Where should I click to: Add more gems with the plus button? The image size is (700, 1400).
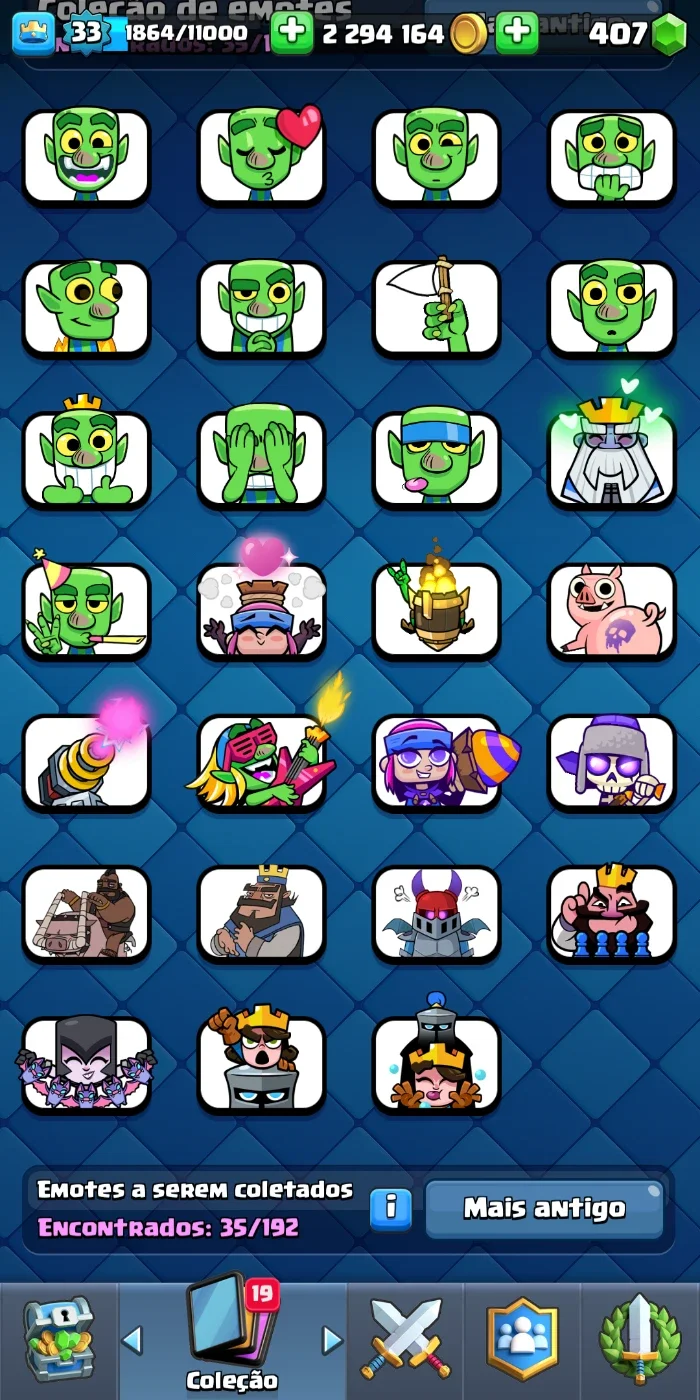(517, 33)
